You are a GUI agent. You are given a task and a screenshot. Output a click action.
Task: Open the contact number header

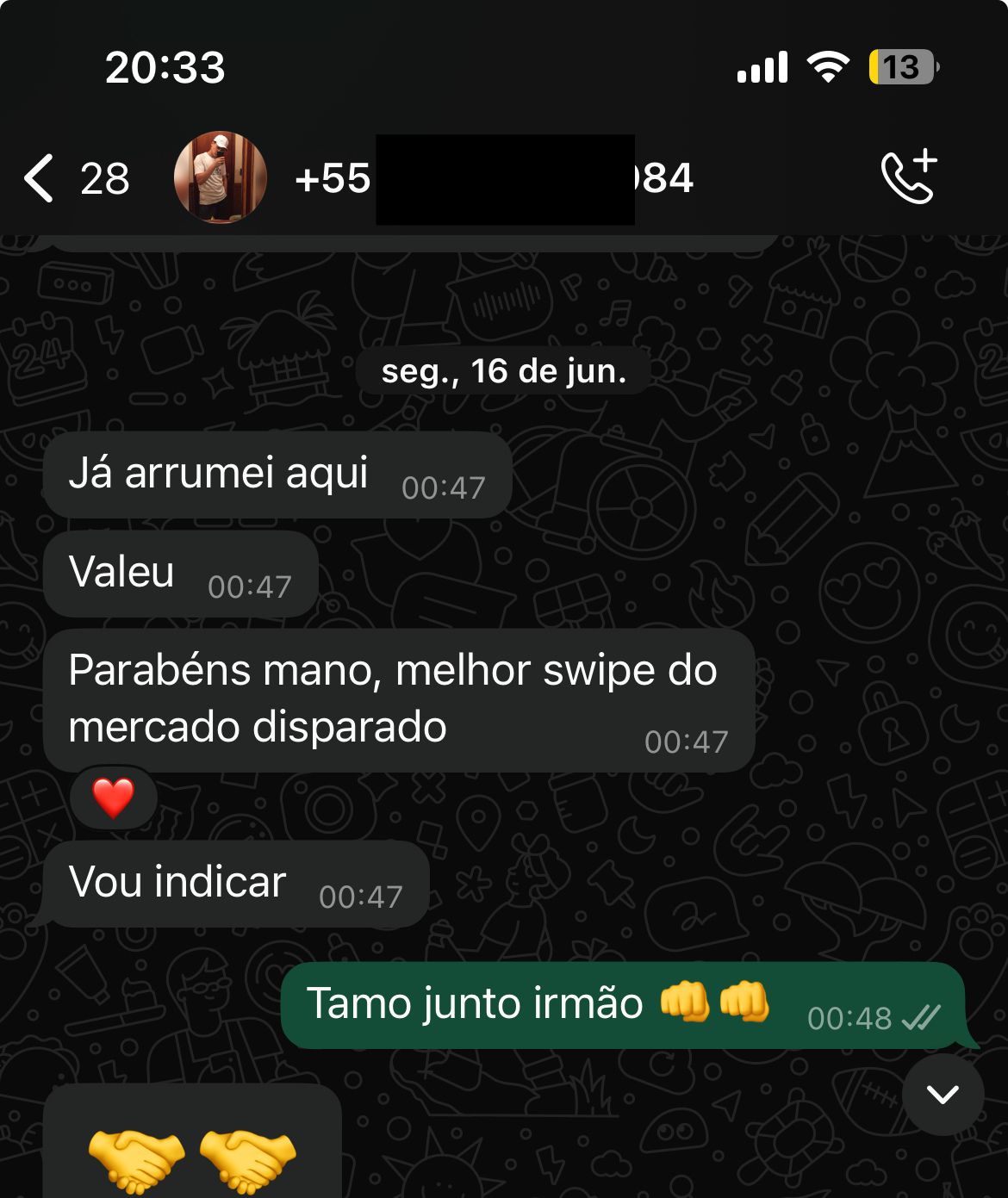[496, 178]
